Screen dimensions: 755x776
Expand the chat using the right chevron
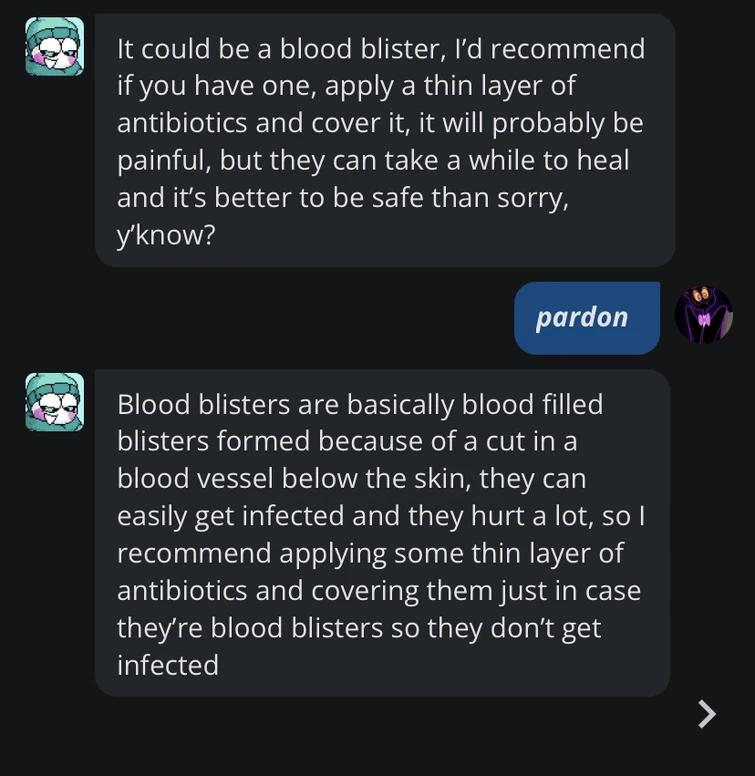point(707,714)
